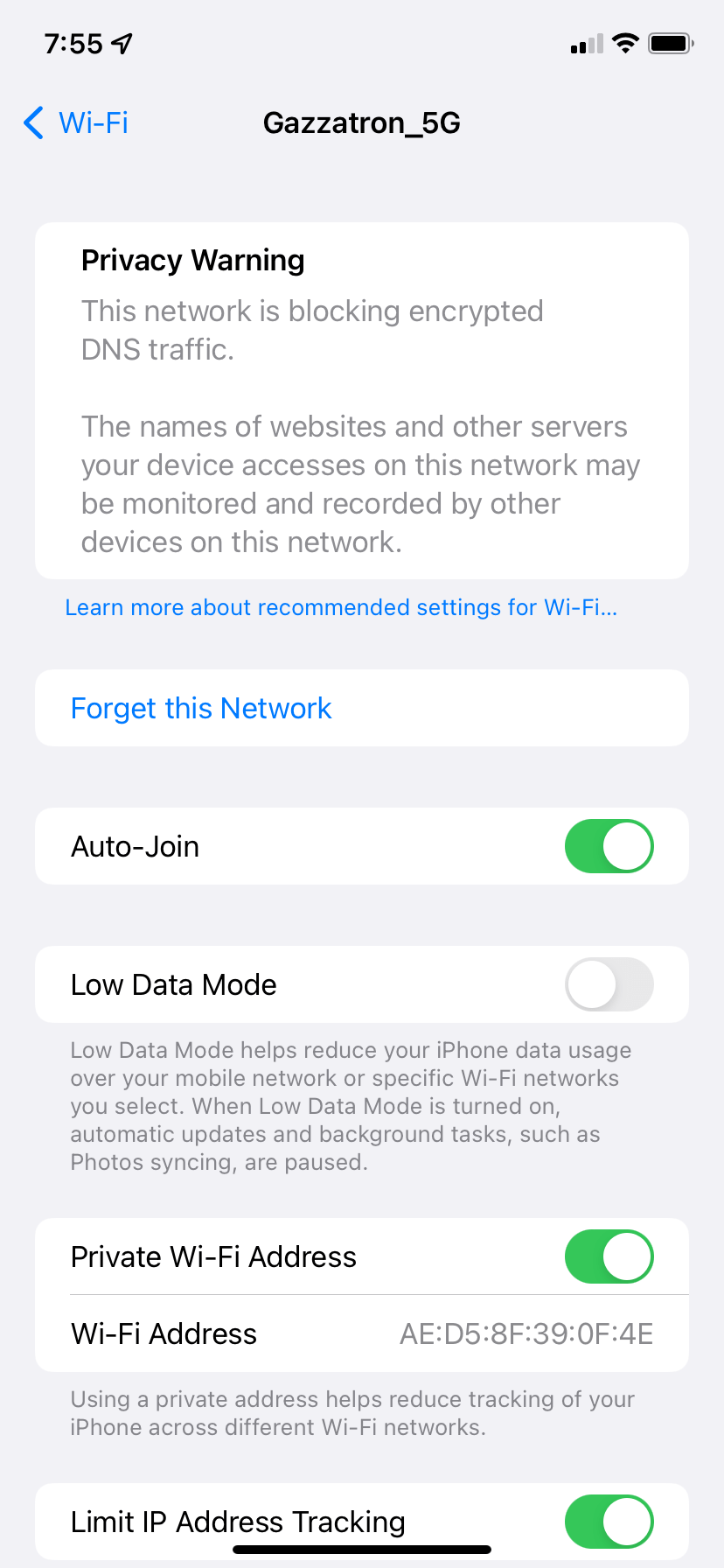Image resolution: width=724 pixels, height=1568 pixels.
Task: Disable the Auto-Join toggle
Action: pyautogui.click(x=609, y=846)
